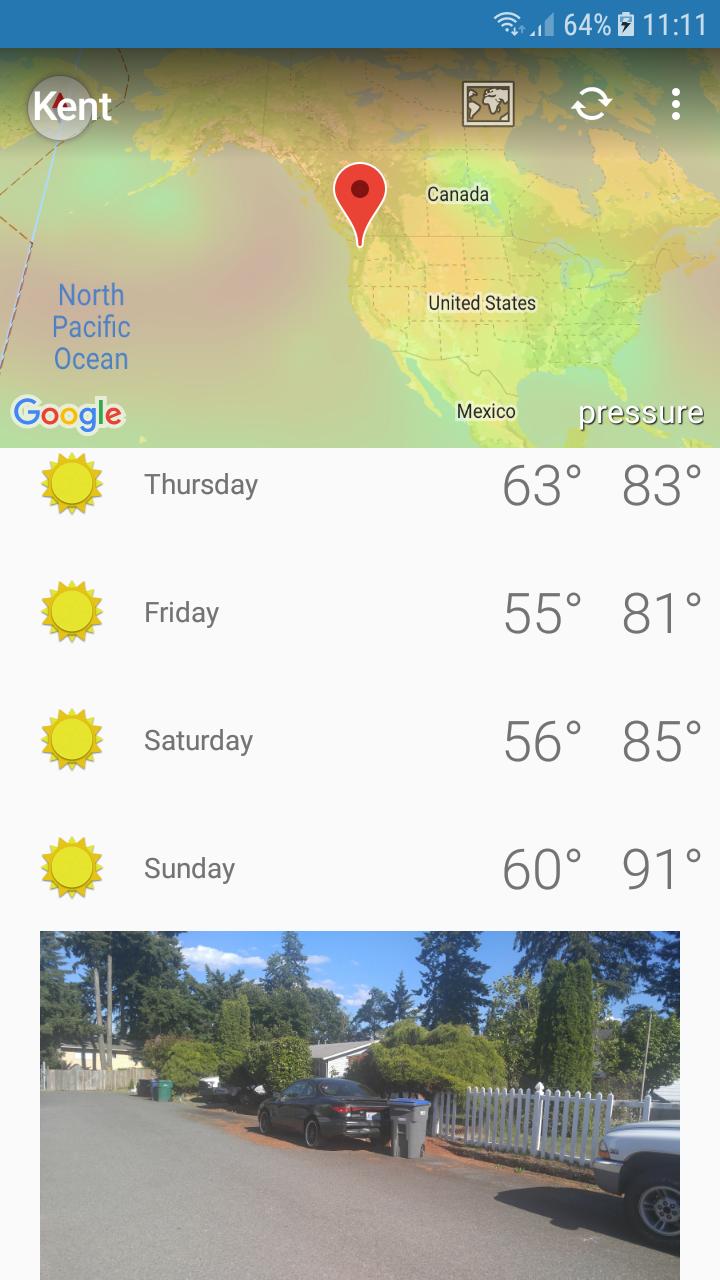This screenshot has width=720, height=1280.
Task: Click Friday's sunny weather icon
Action: point(71,612)
